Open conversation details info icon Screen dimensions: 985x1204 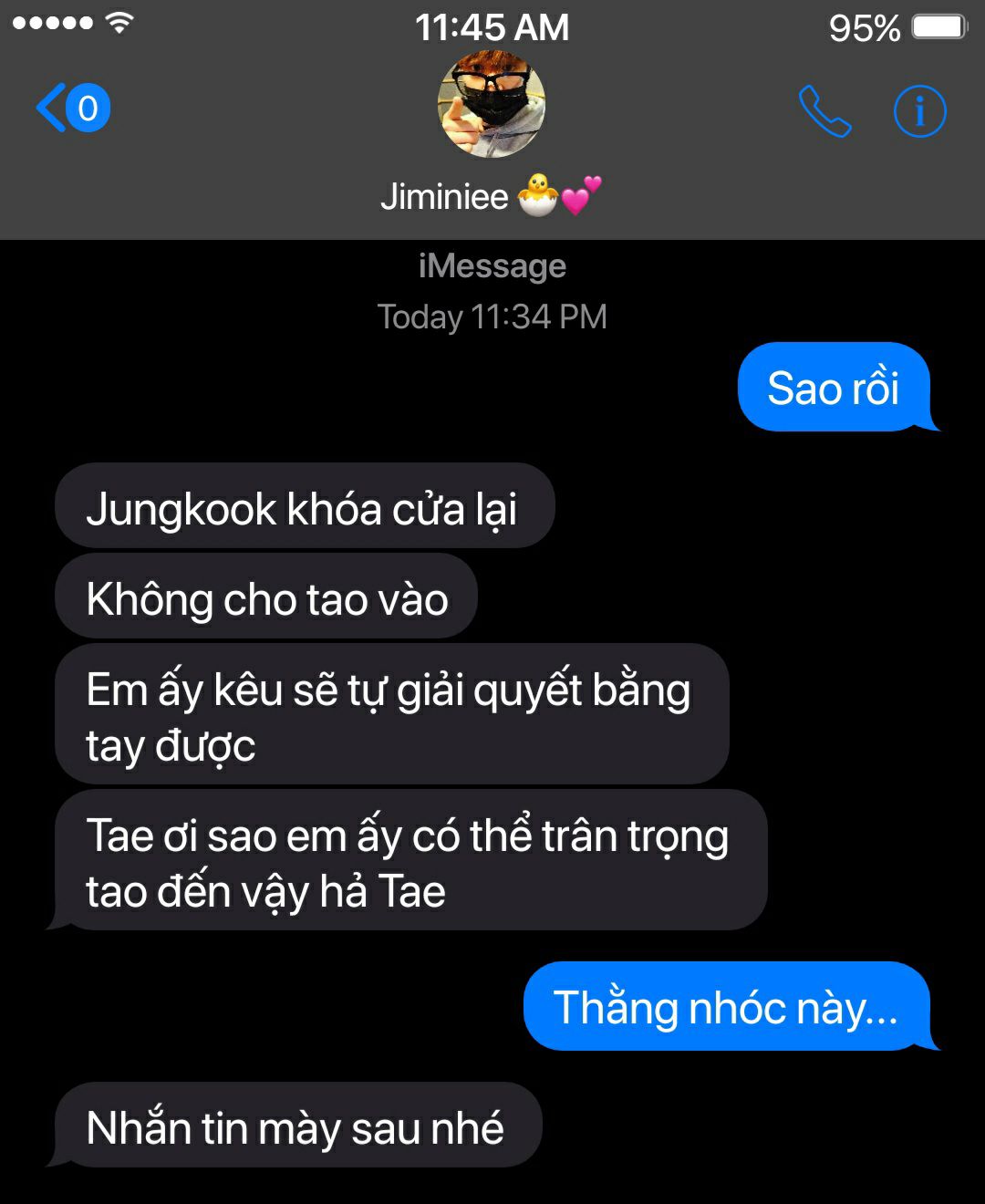pos(918,111)
